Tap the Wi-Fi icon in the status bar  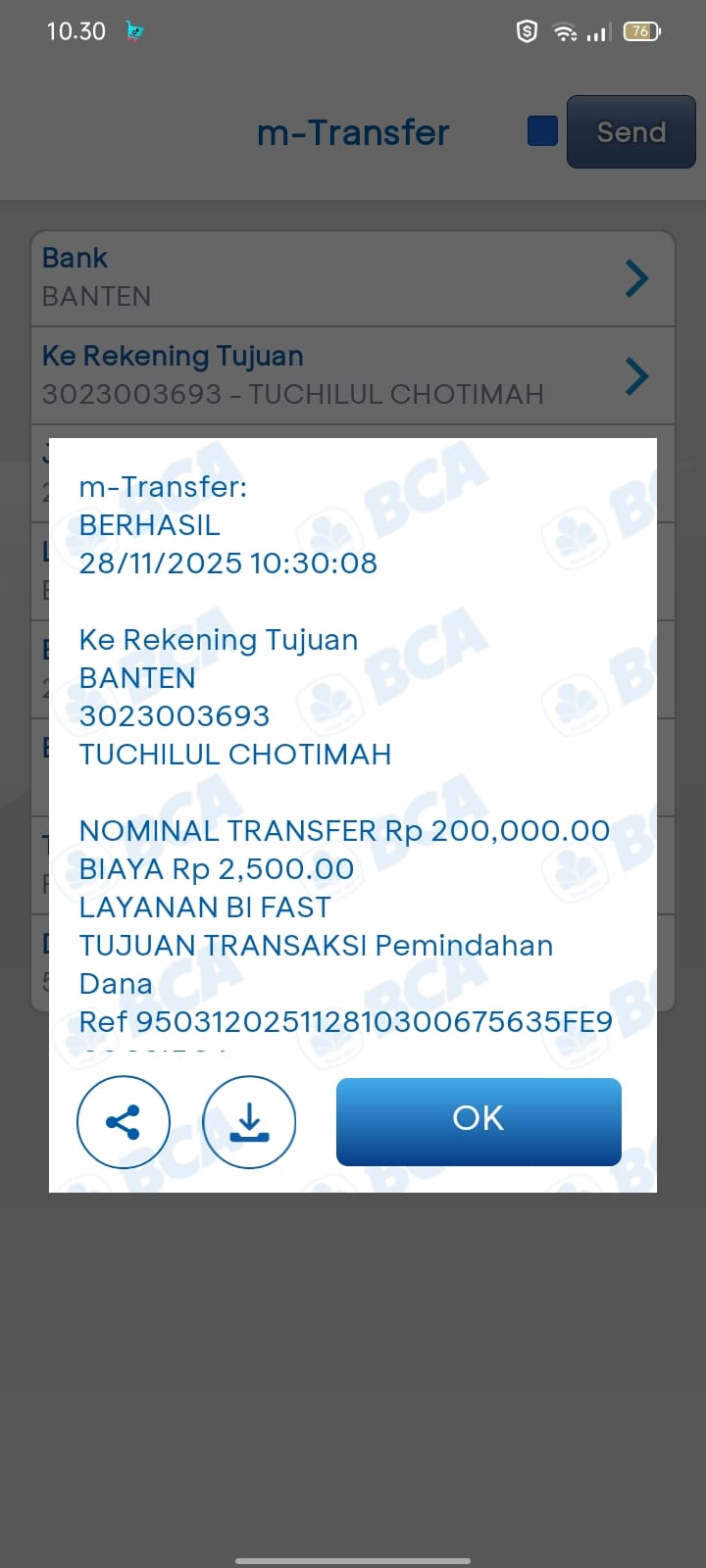point(564,31)
